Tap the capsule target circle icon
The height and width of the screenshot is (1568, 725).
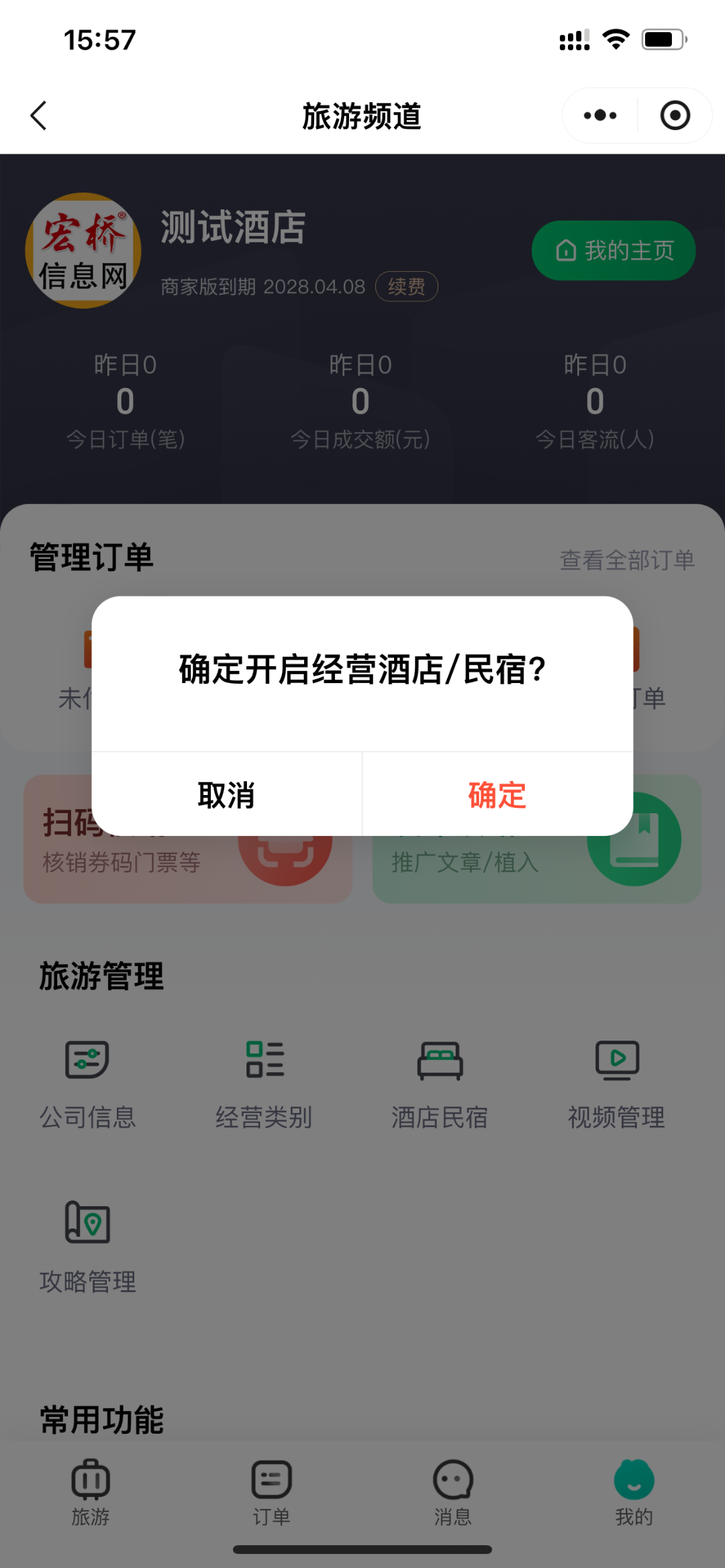coord(674,115)
